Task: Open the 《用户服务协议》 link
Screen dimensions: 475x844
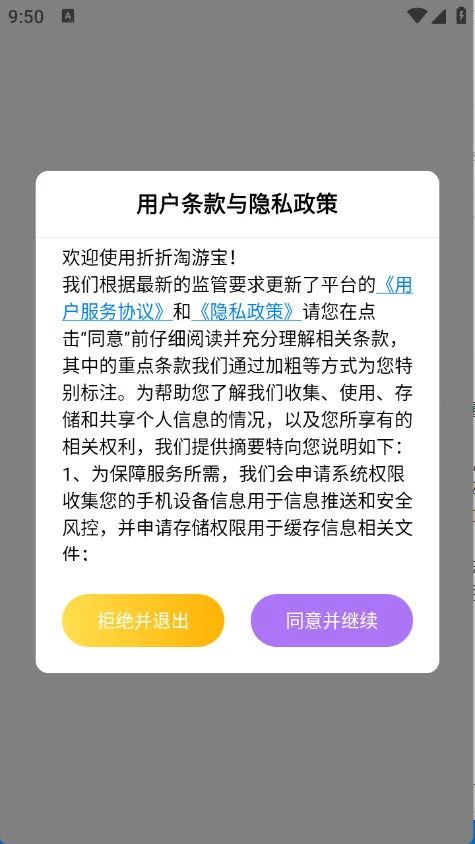Action: click(x=117, y=311)
